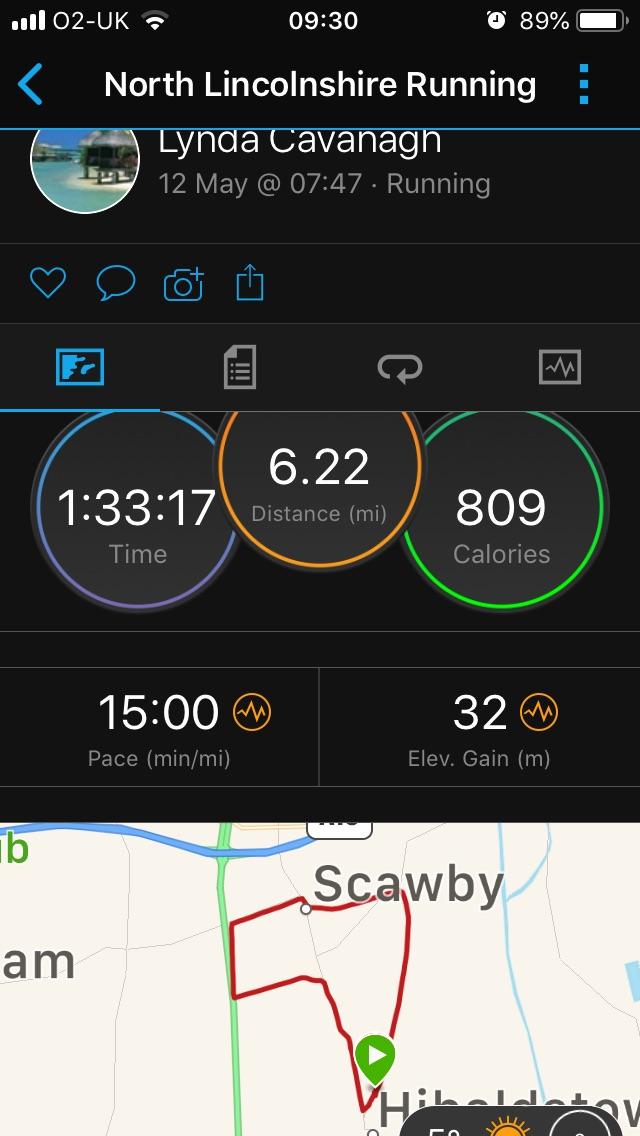Select the overview map tab
Screen dimensions: 640x1136
80,367
